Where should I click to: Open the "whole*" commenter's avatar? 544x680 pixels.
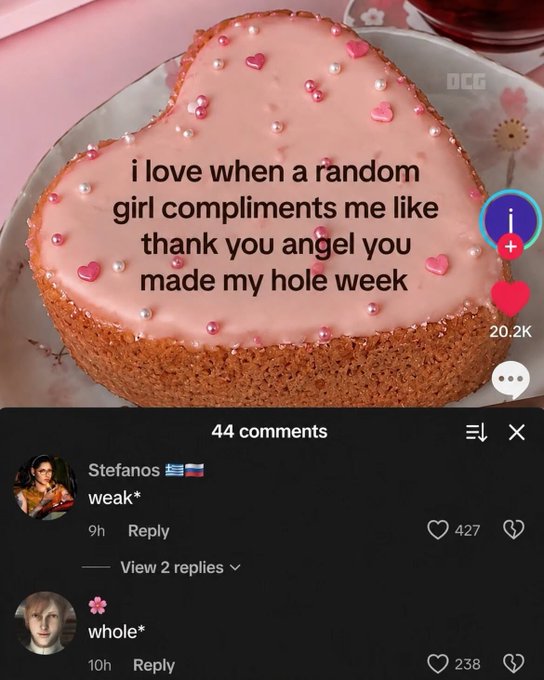[46, 623]
